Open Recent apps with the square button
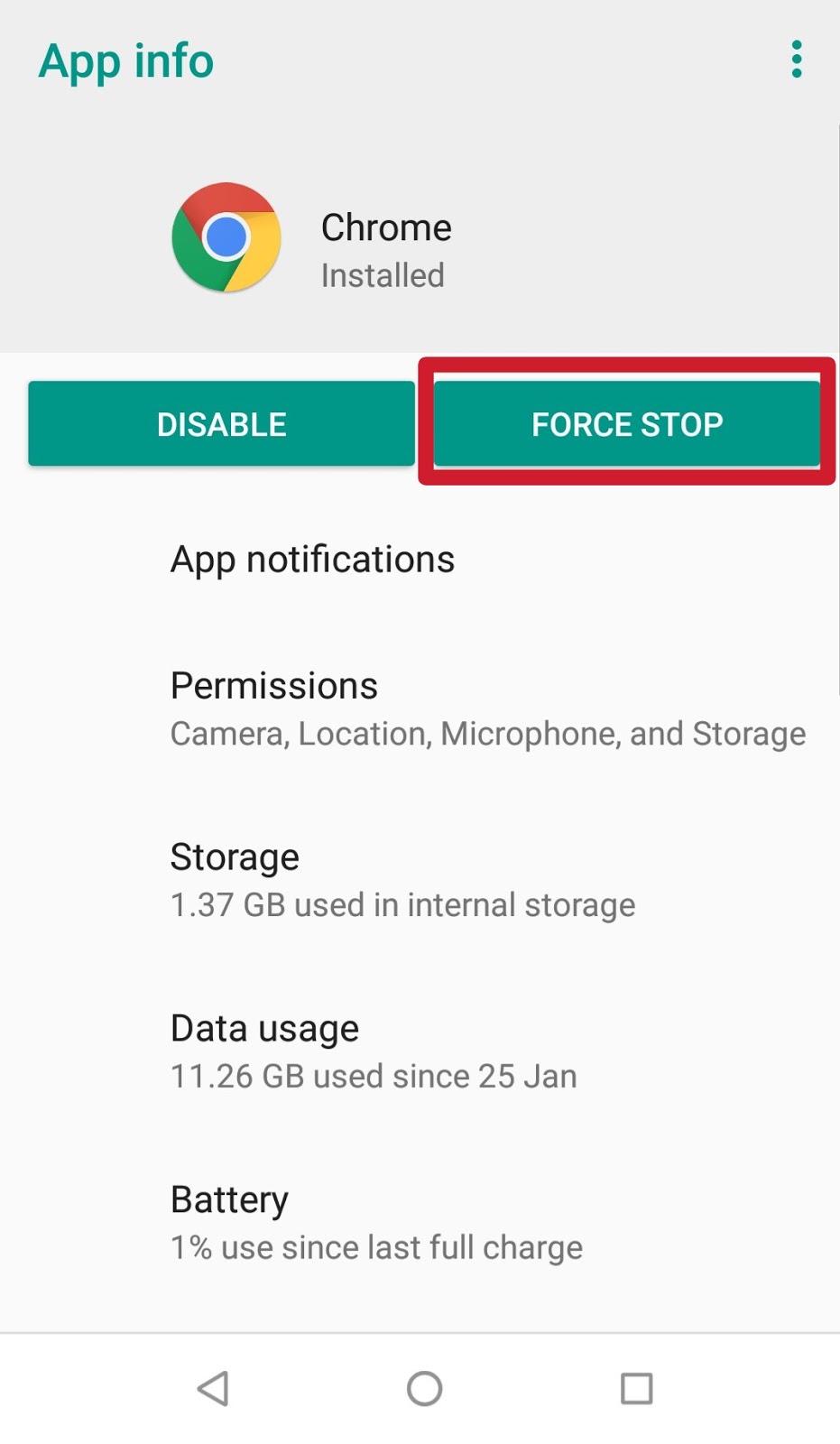This screenshot has height=1444, width=840. coord(637,1389)
